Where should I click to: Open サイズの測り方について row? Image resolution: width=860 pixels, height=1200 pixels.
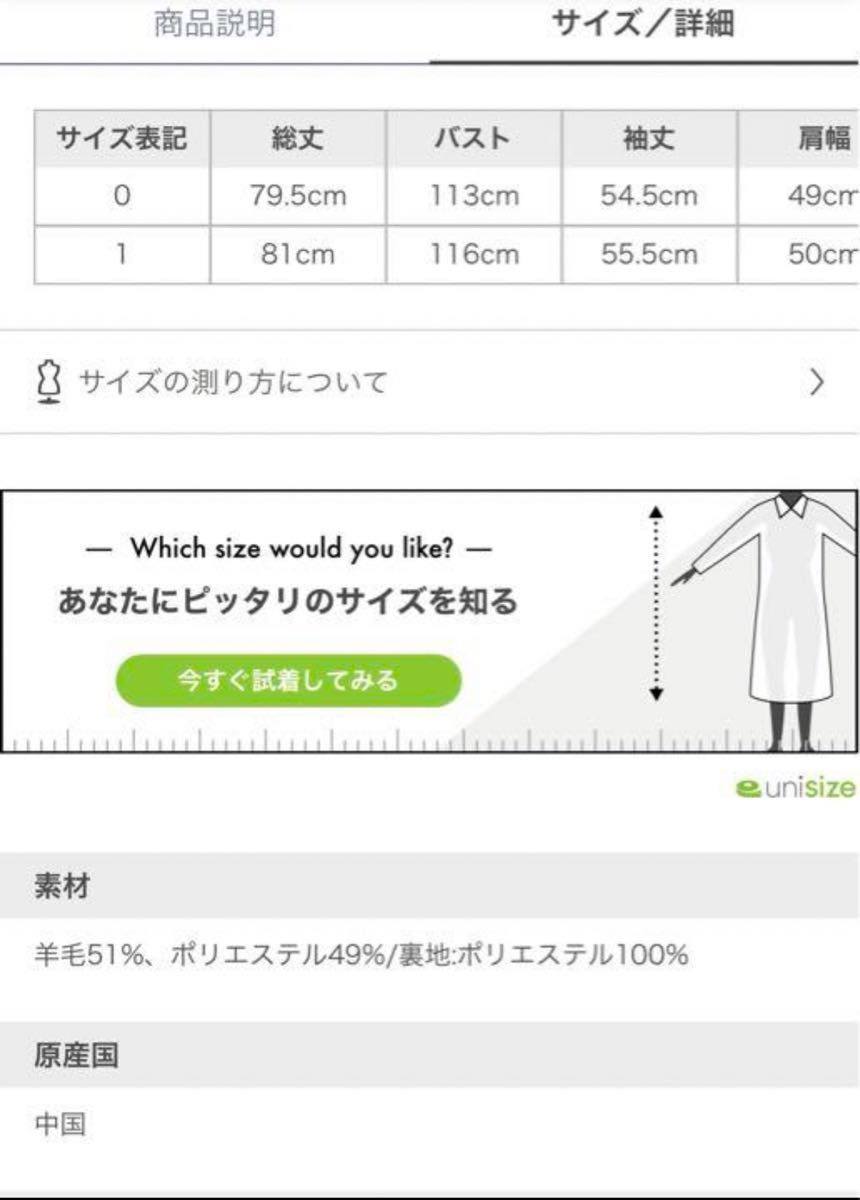pos(430,382)
